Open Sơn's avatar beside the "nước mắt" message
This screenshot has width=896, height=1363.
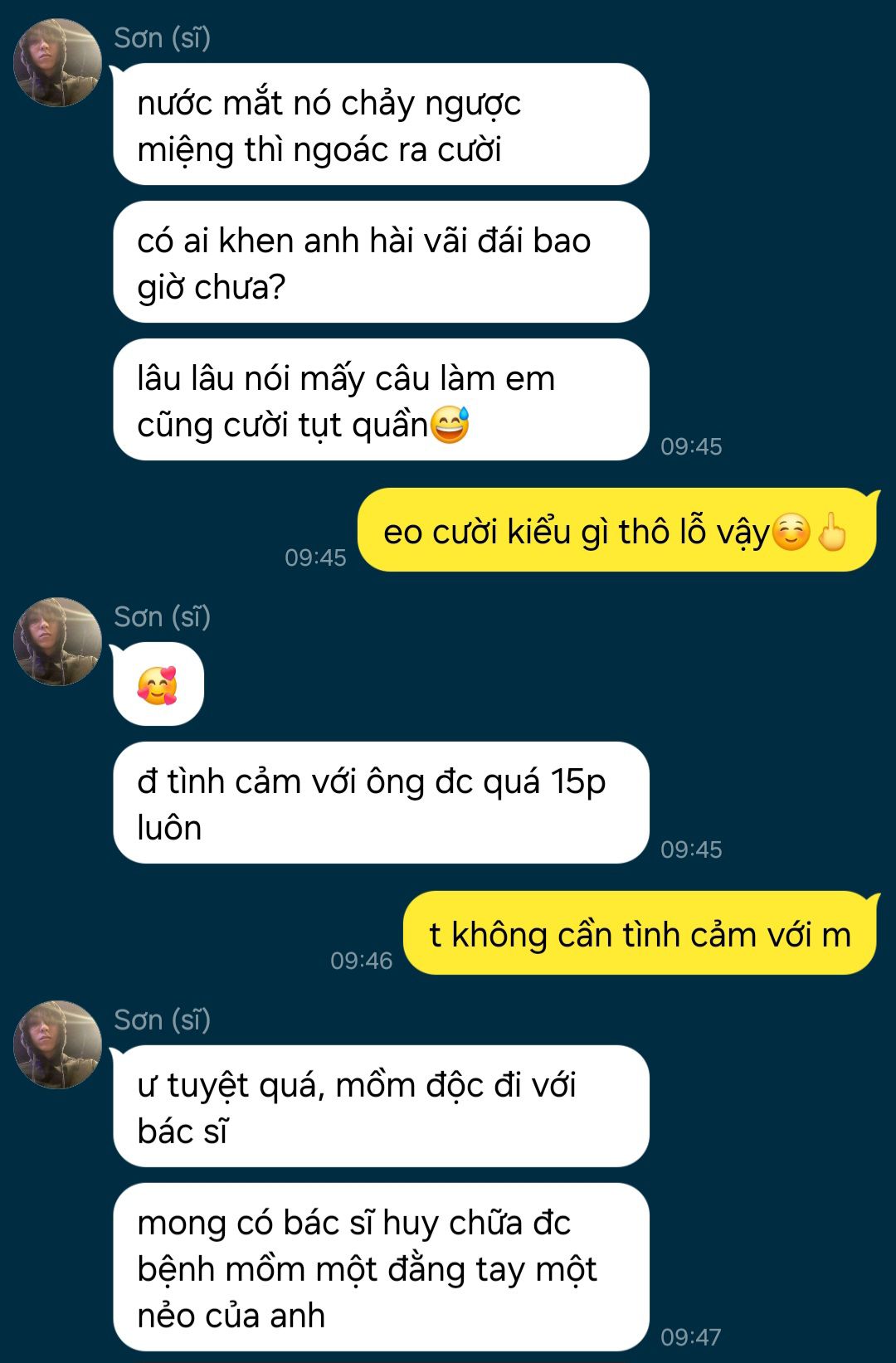coord(57,63)
